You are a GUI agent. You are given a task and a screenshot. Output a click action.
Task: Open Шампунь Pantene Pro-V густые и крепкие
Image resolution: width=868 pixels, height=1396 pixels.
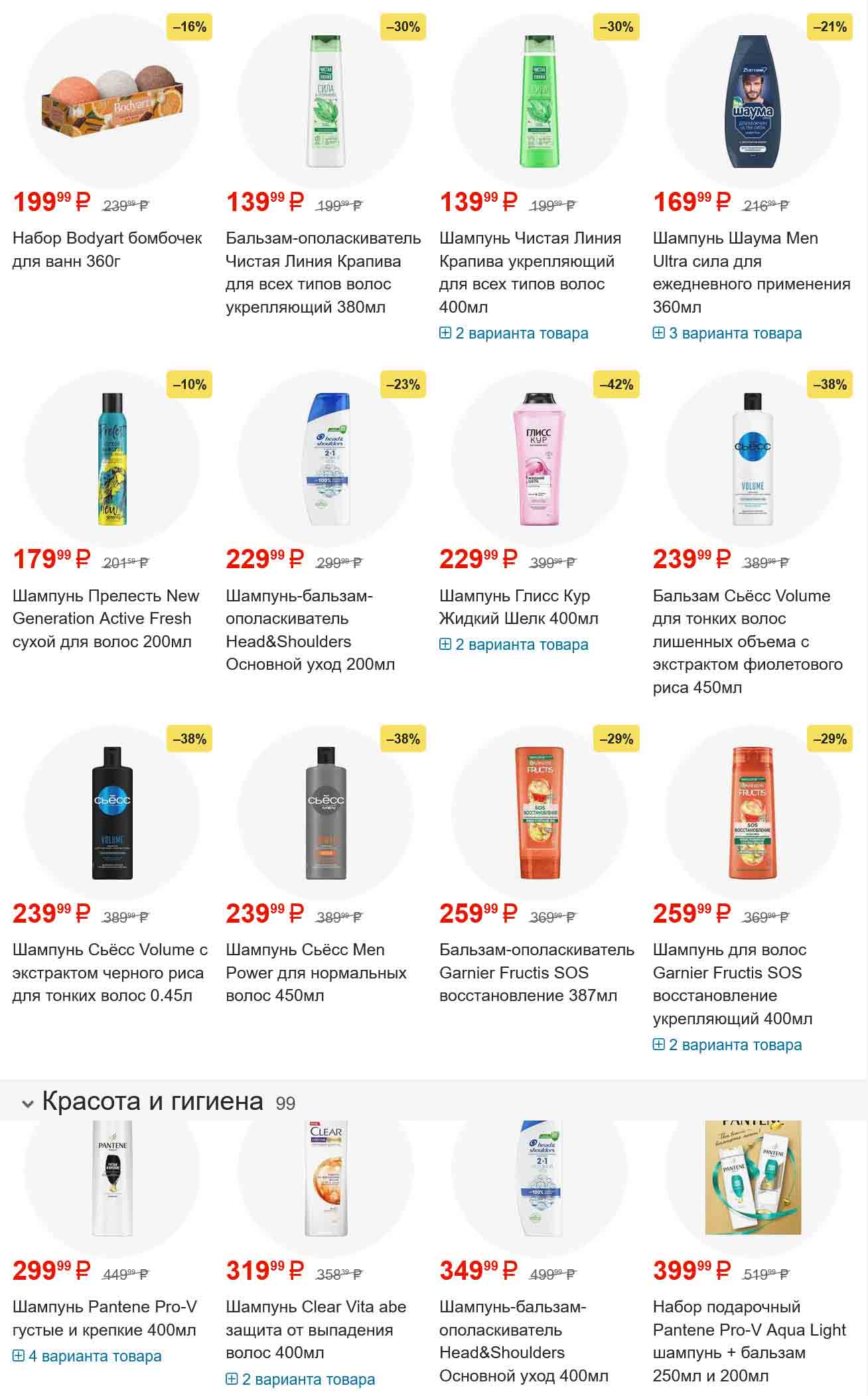point(105,1318)
